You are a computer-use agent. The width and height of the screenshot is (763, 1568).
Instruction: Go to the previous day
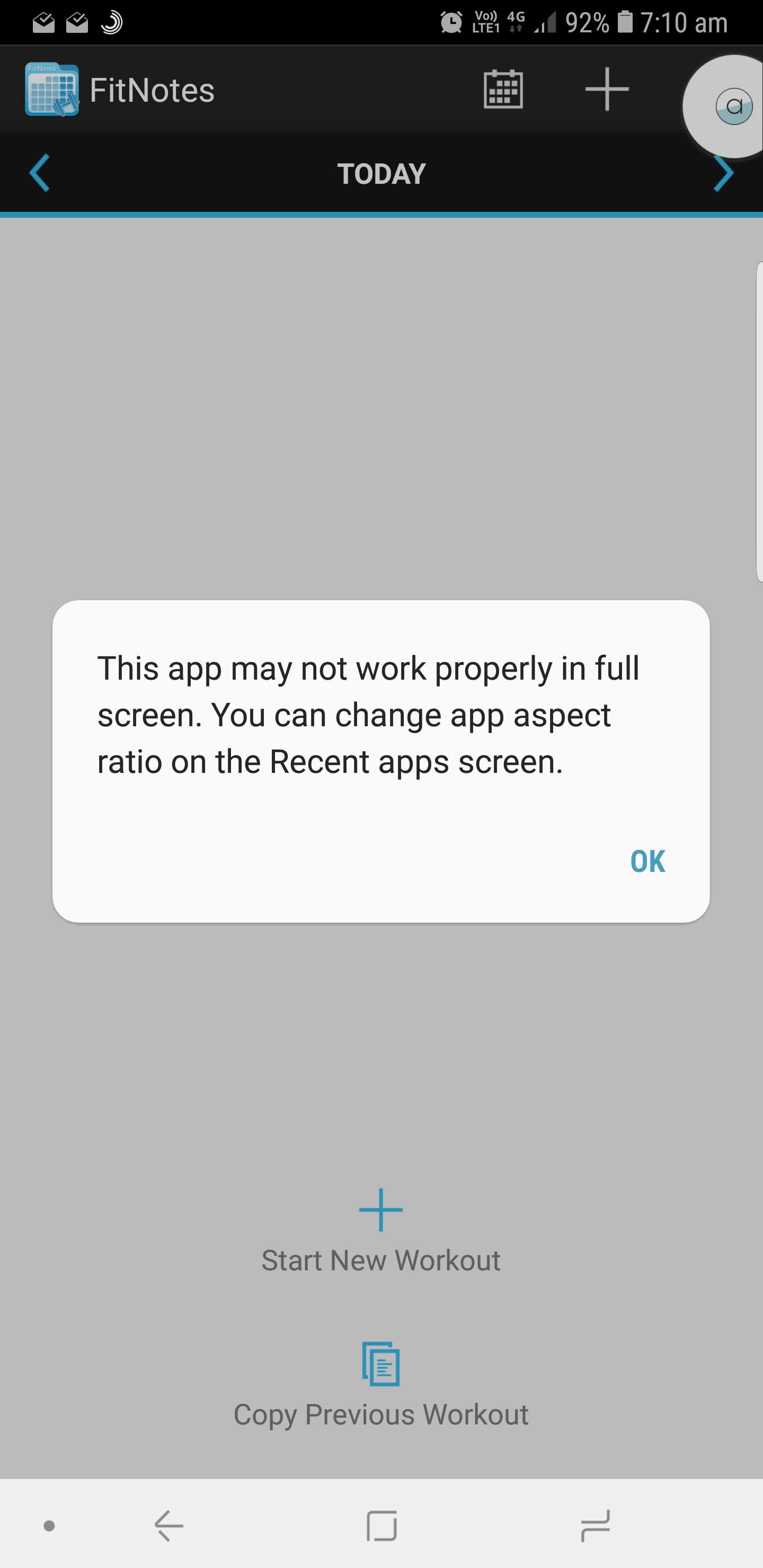click(x=39, y=173)
